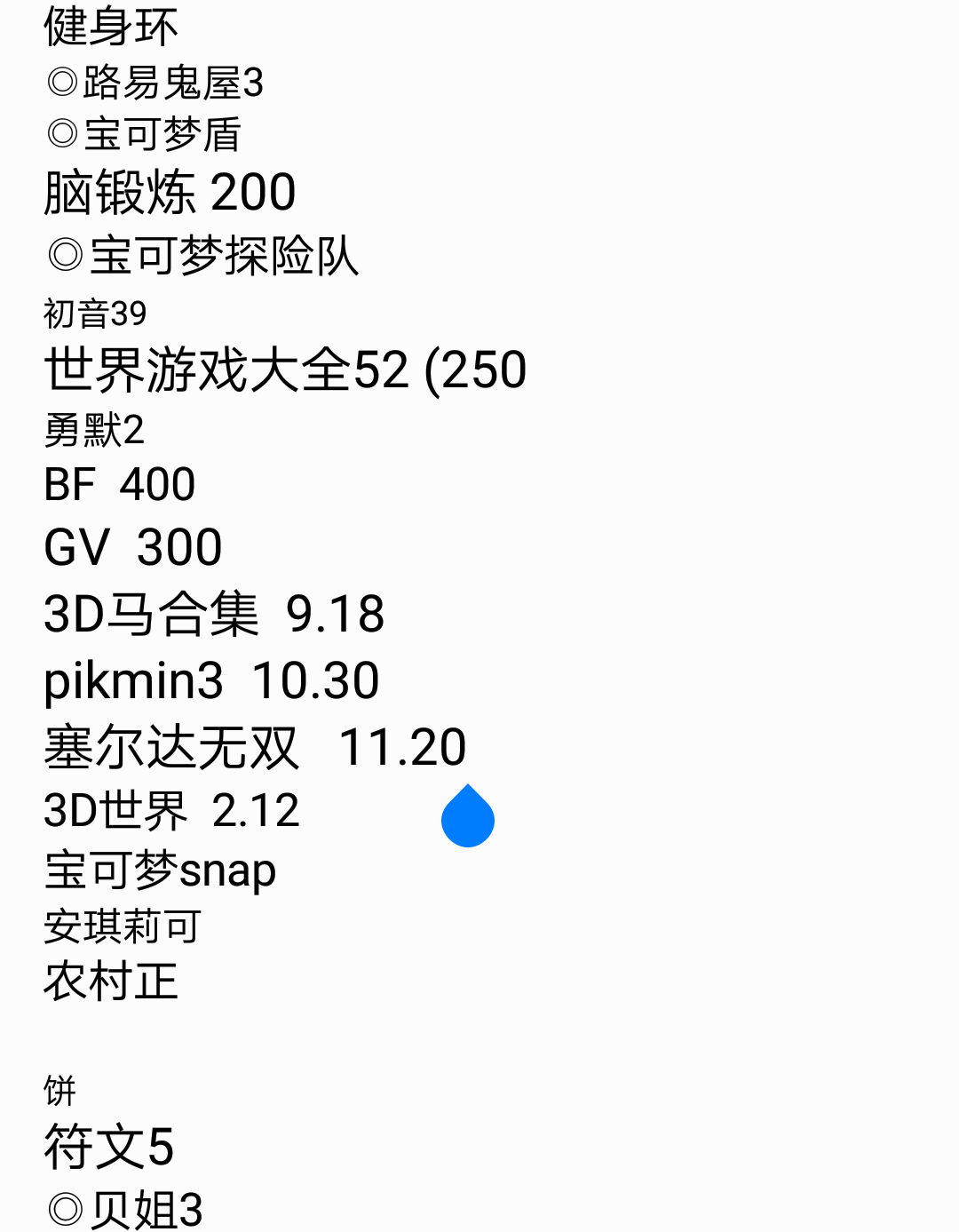The height and width of the screenshot is (1232, 959).
Task: Place cursor at end of 农村正 line
Action: tap(180, 982)
